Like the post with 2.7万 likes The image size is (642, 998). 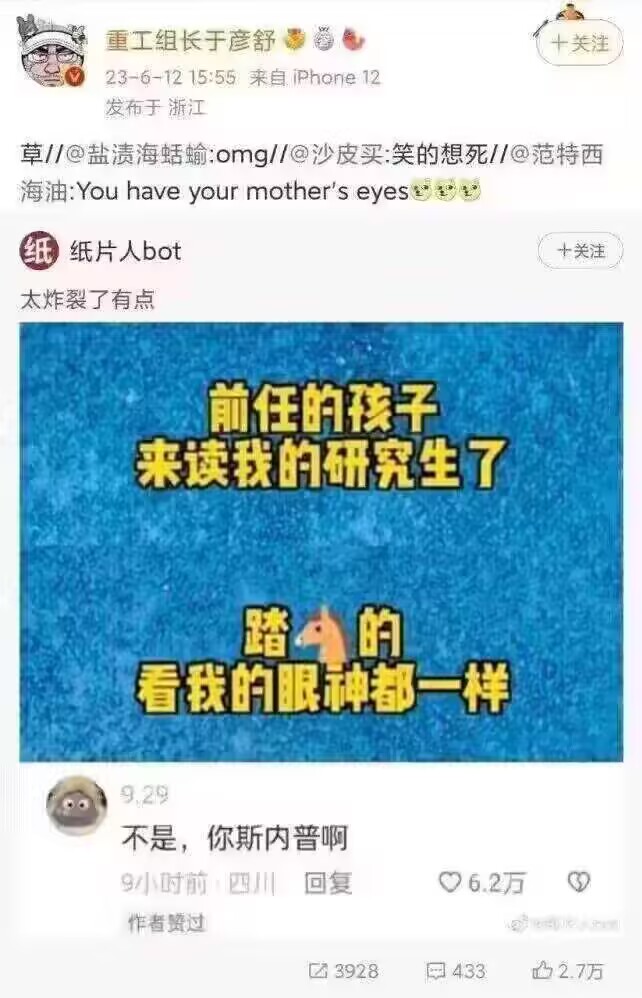coord(568,970)
